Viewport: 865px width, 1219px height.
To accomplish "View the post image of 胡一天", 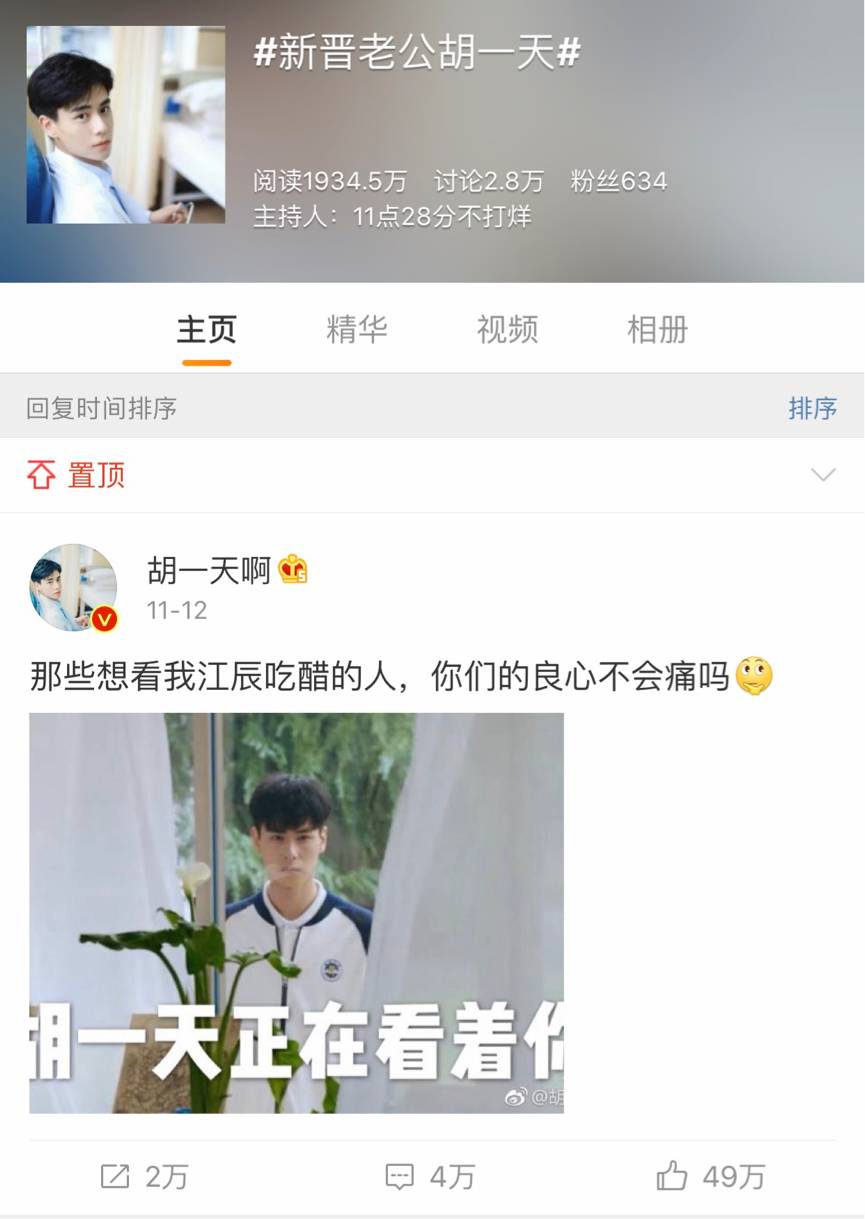I will click(296, 912).
